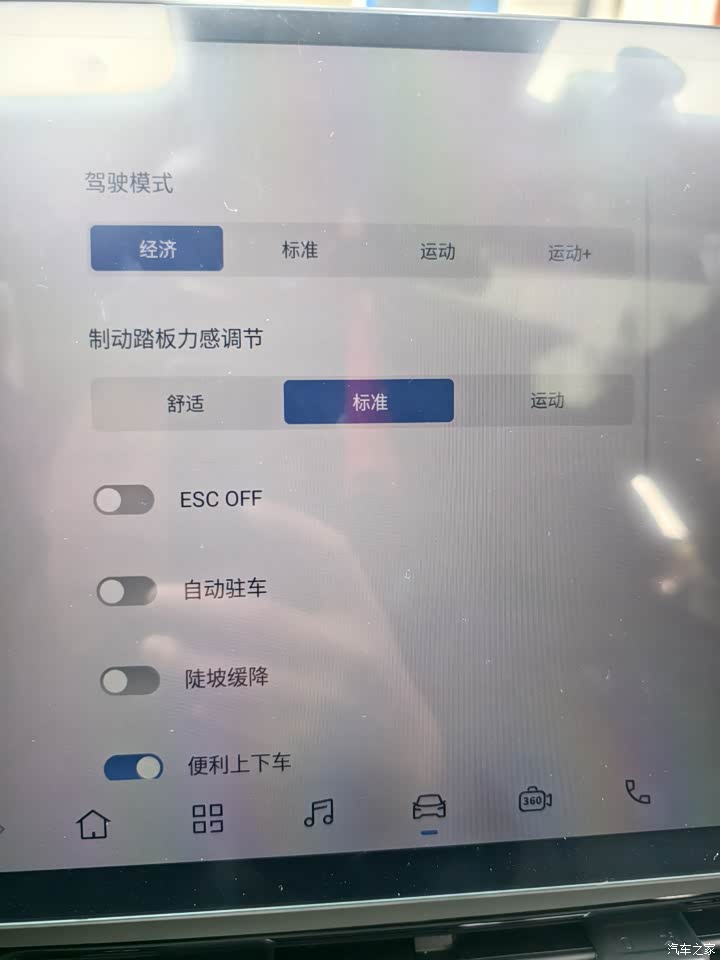Open the phone dialer
Screen dimensions: 720x960
tap(637, 792)
